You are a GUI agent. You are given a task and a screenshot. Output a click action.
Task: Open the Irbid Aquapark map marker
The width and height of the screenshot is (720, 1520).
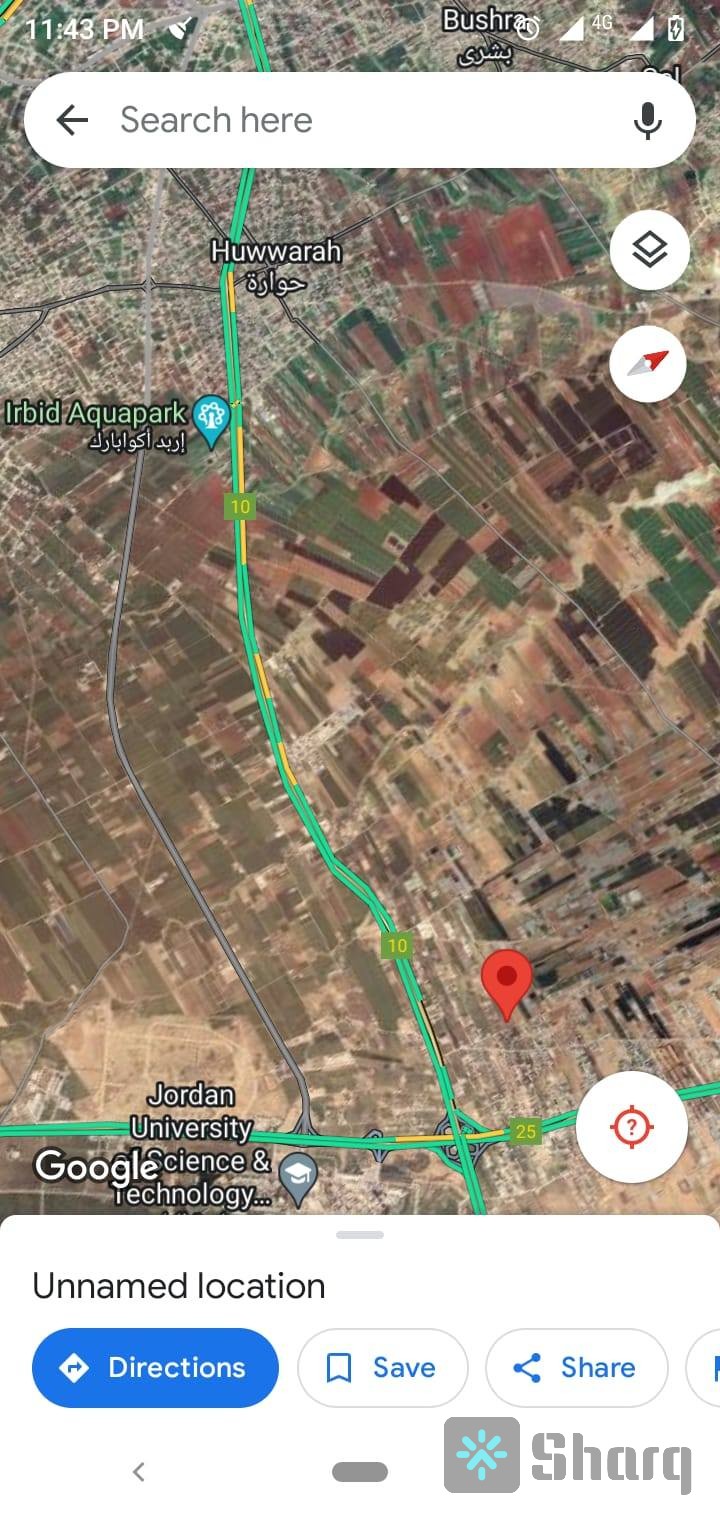pos(212,420)
